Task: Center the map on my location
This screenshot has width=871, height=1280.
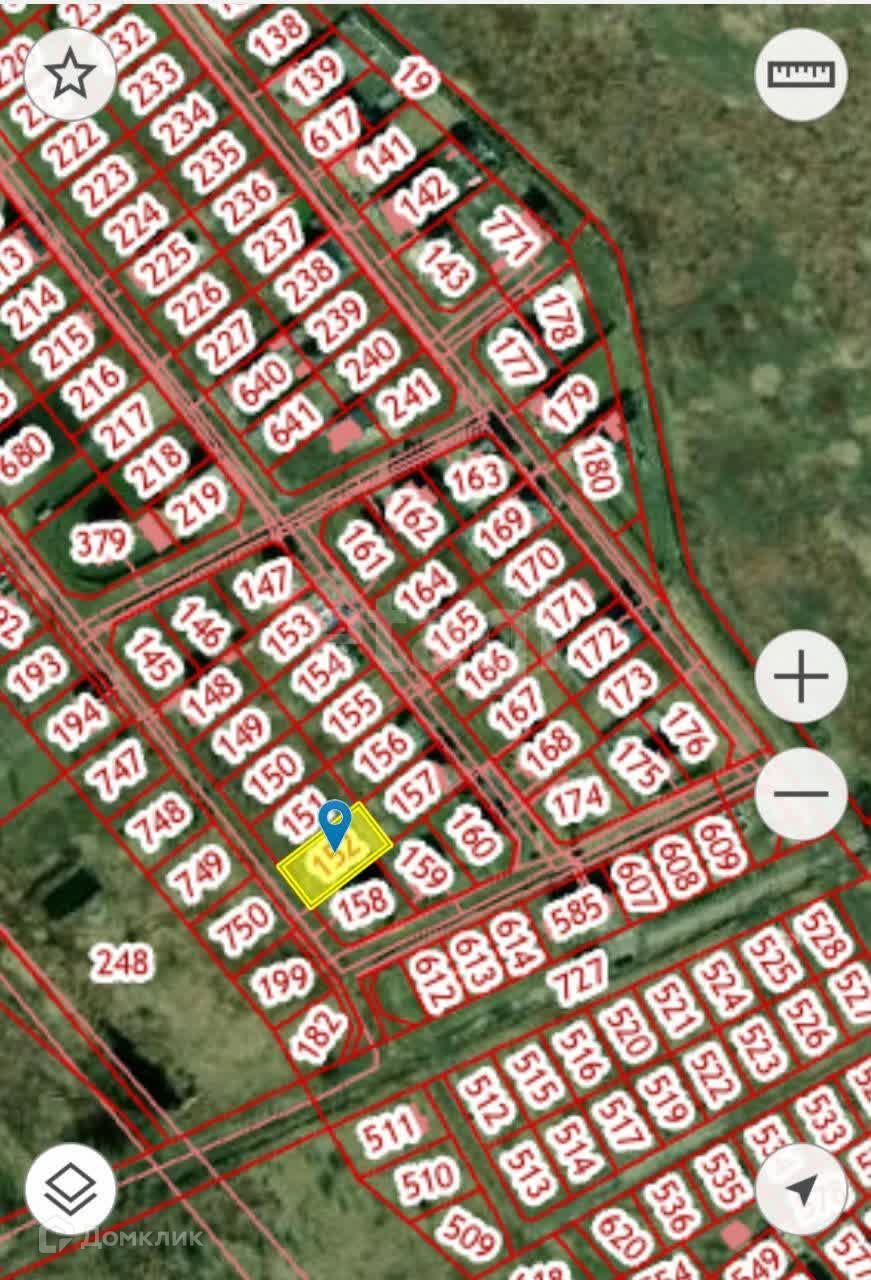Action: coord(800,1189)
